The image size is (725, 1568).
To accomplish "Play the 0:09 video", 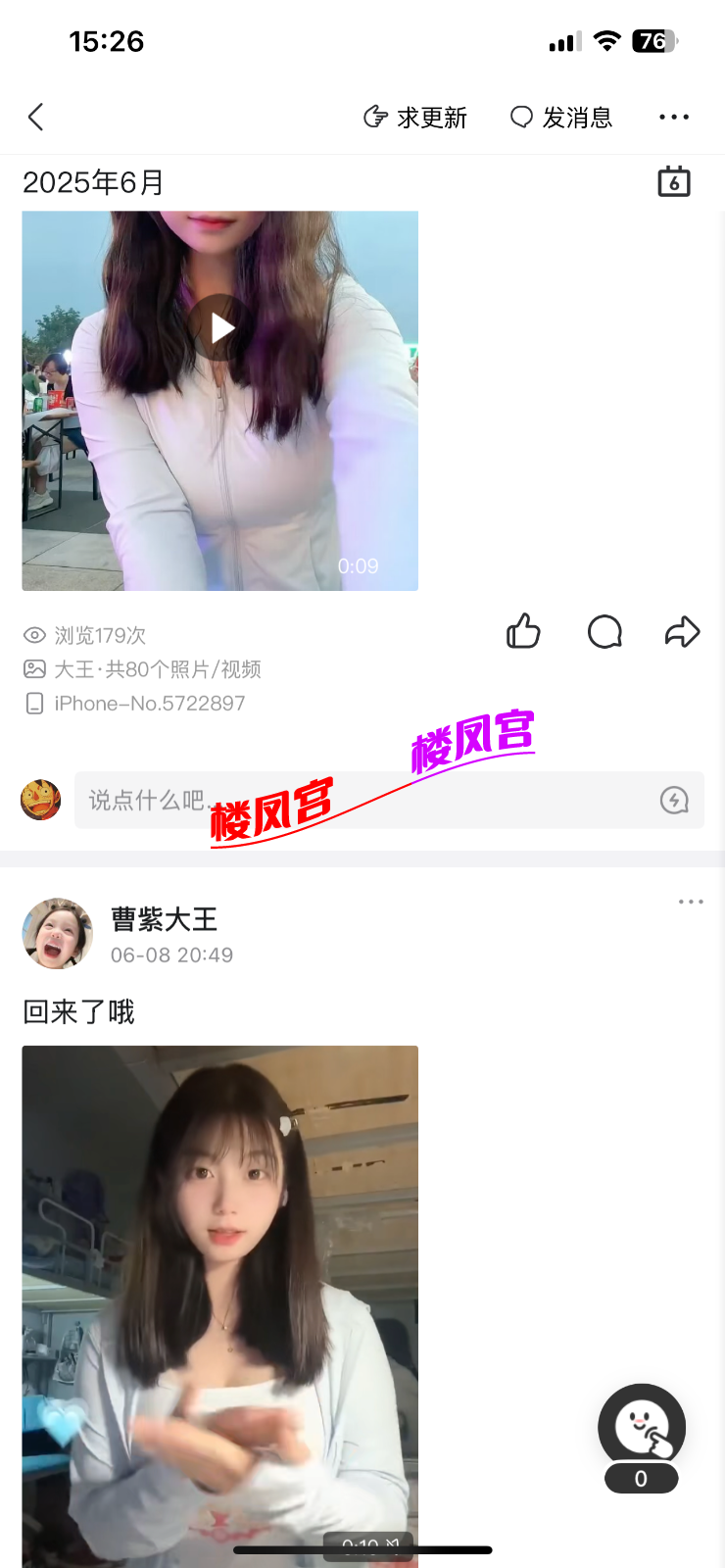I will click(x=220, y=328).
